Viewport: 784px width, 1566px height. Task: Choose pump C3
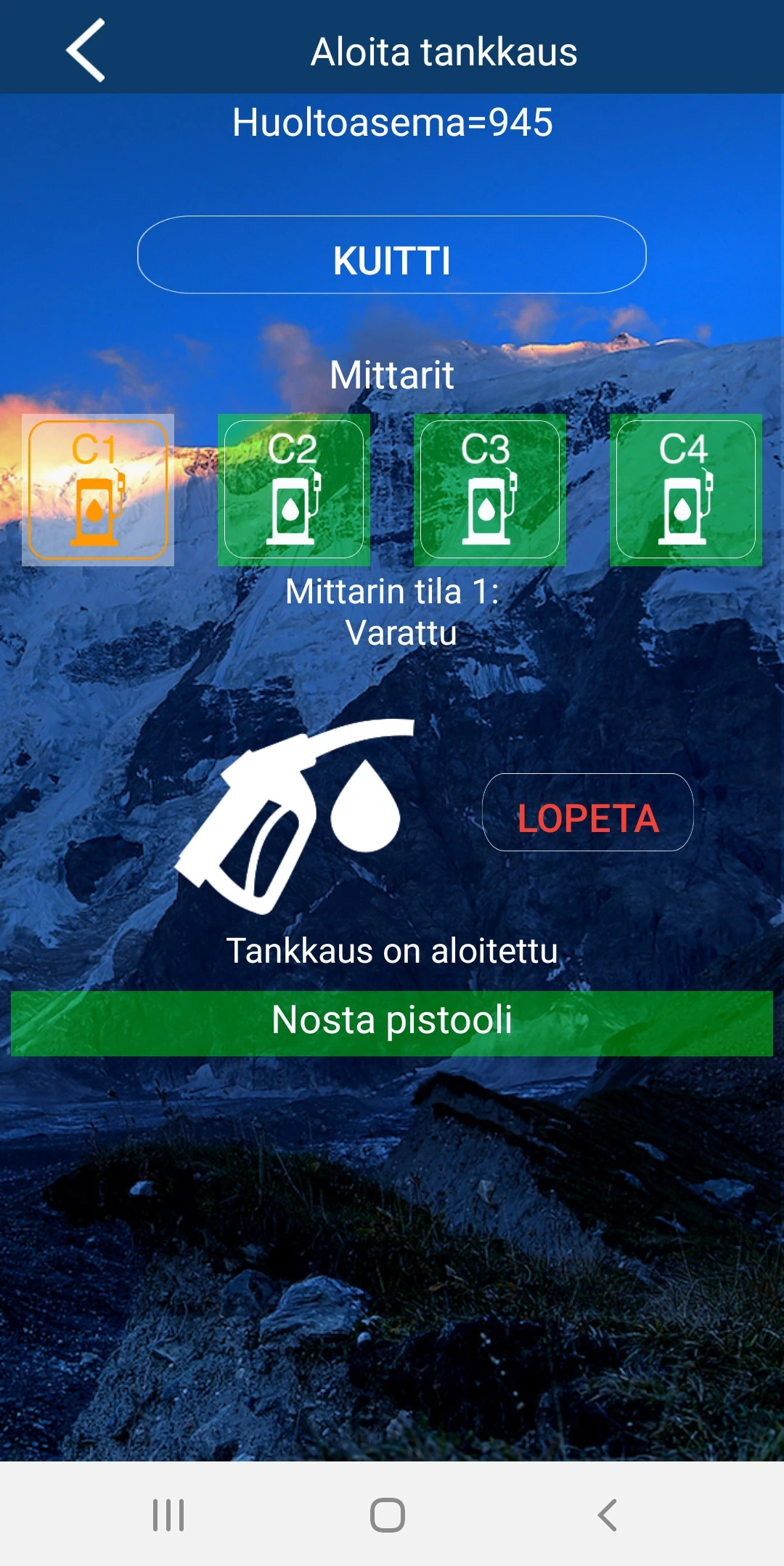[x=490, y=490]
